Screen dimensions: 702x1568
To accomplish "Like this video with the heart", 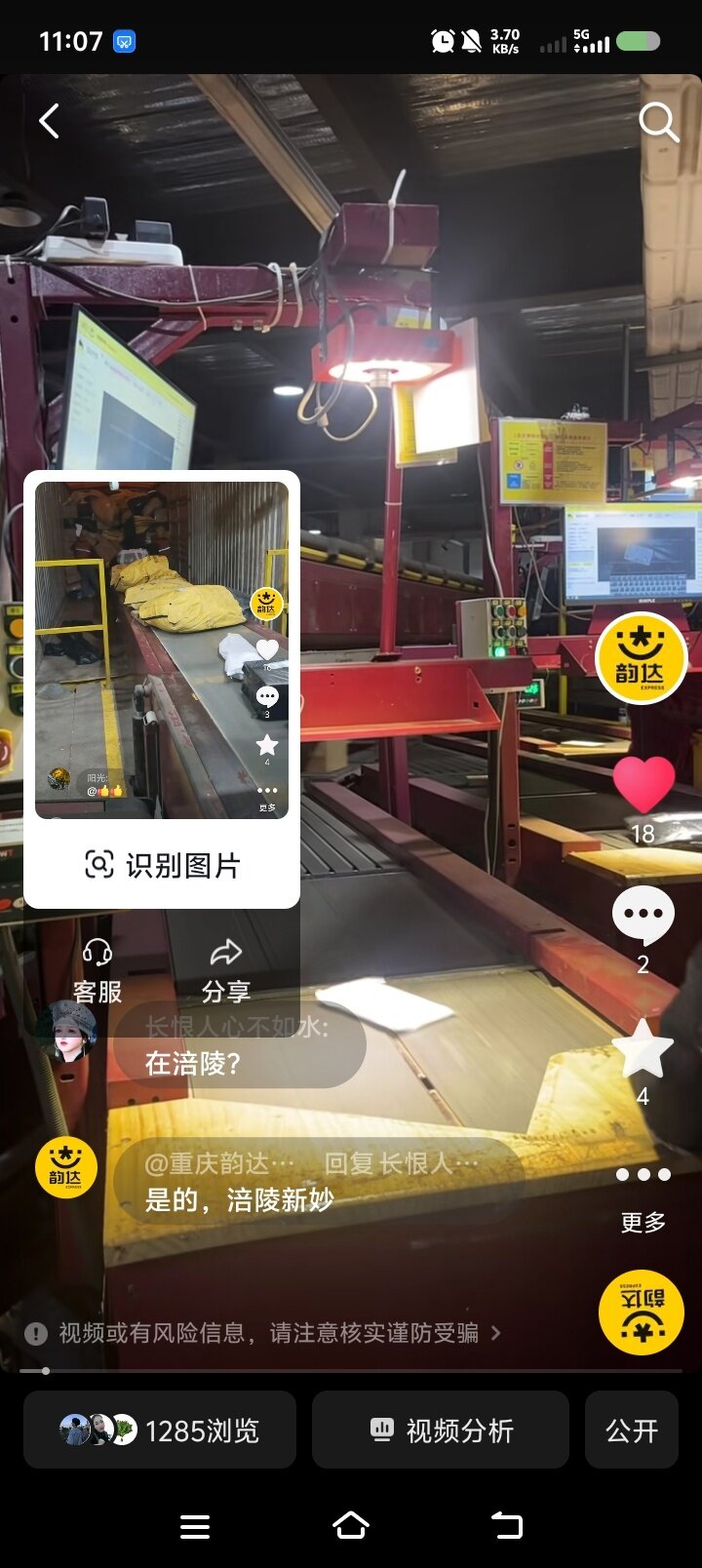I will point(643,785).
